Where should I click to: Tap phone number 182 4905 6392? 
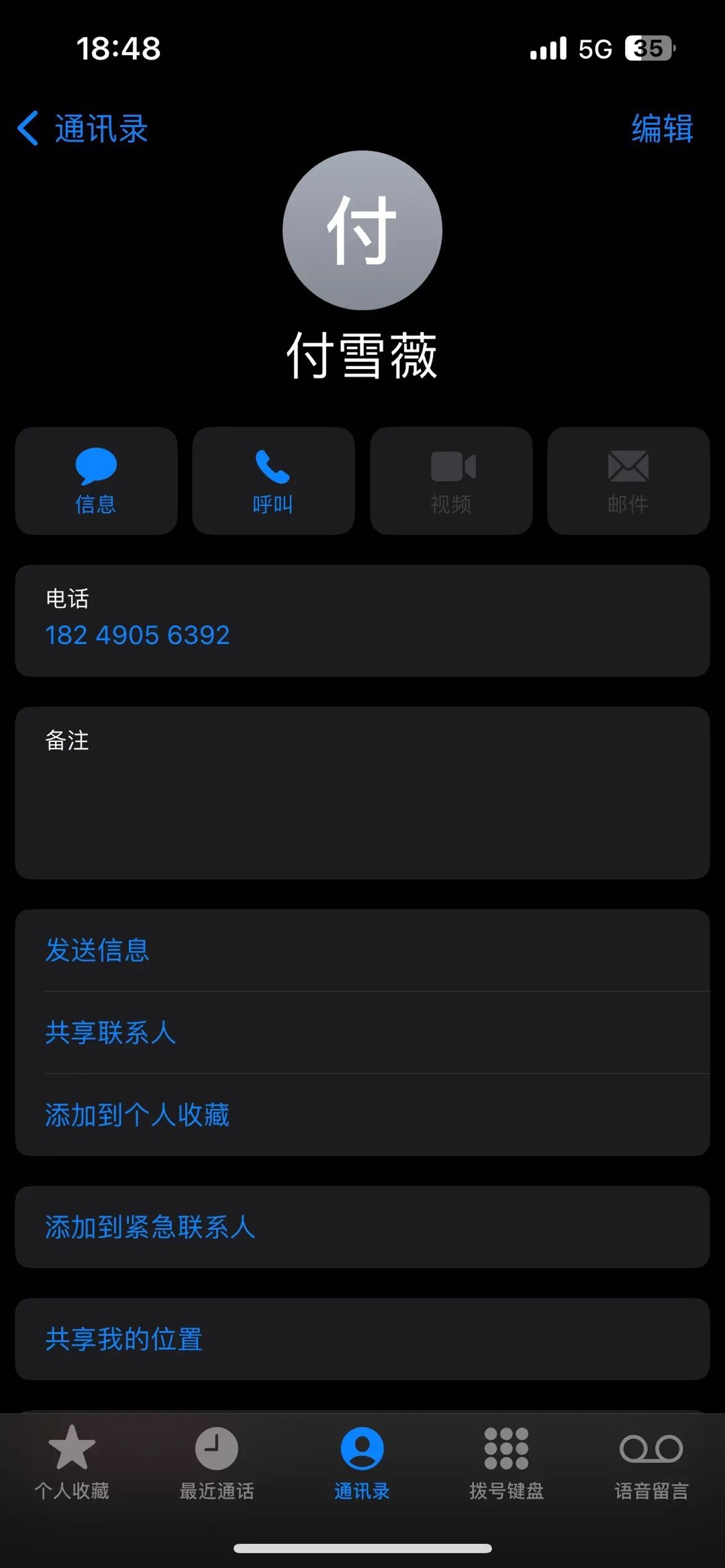(138, 635)
